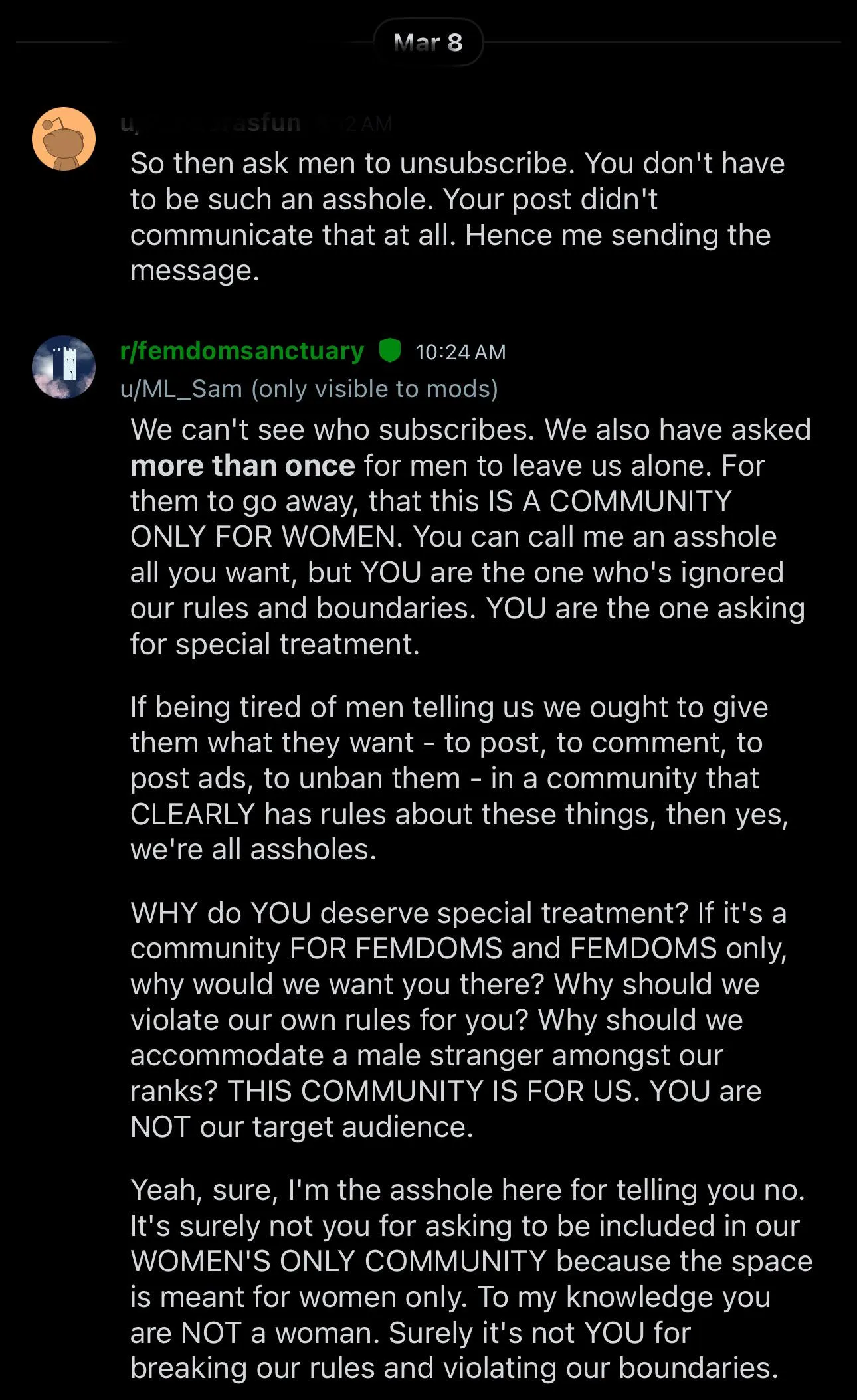Open the first sender's orange avatar profile

(x=64, y=139)
